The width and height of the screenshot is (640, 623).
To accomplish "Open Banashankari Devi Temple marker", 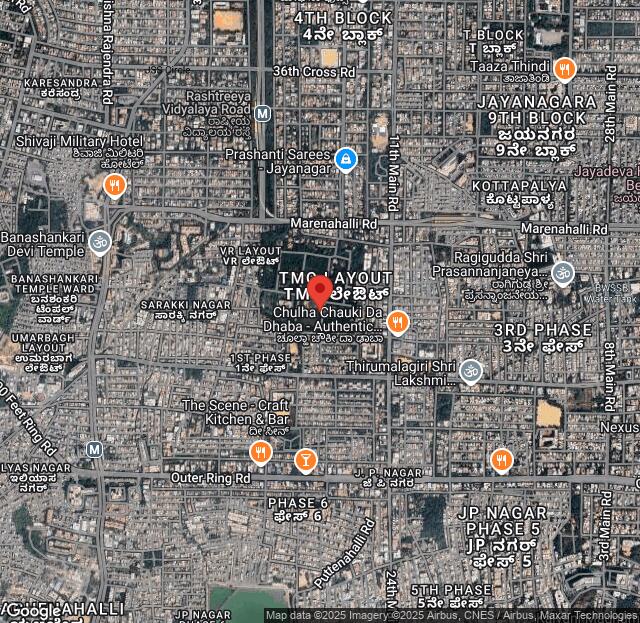I will [99, 241].
